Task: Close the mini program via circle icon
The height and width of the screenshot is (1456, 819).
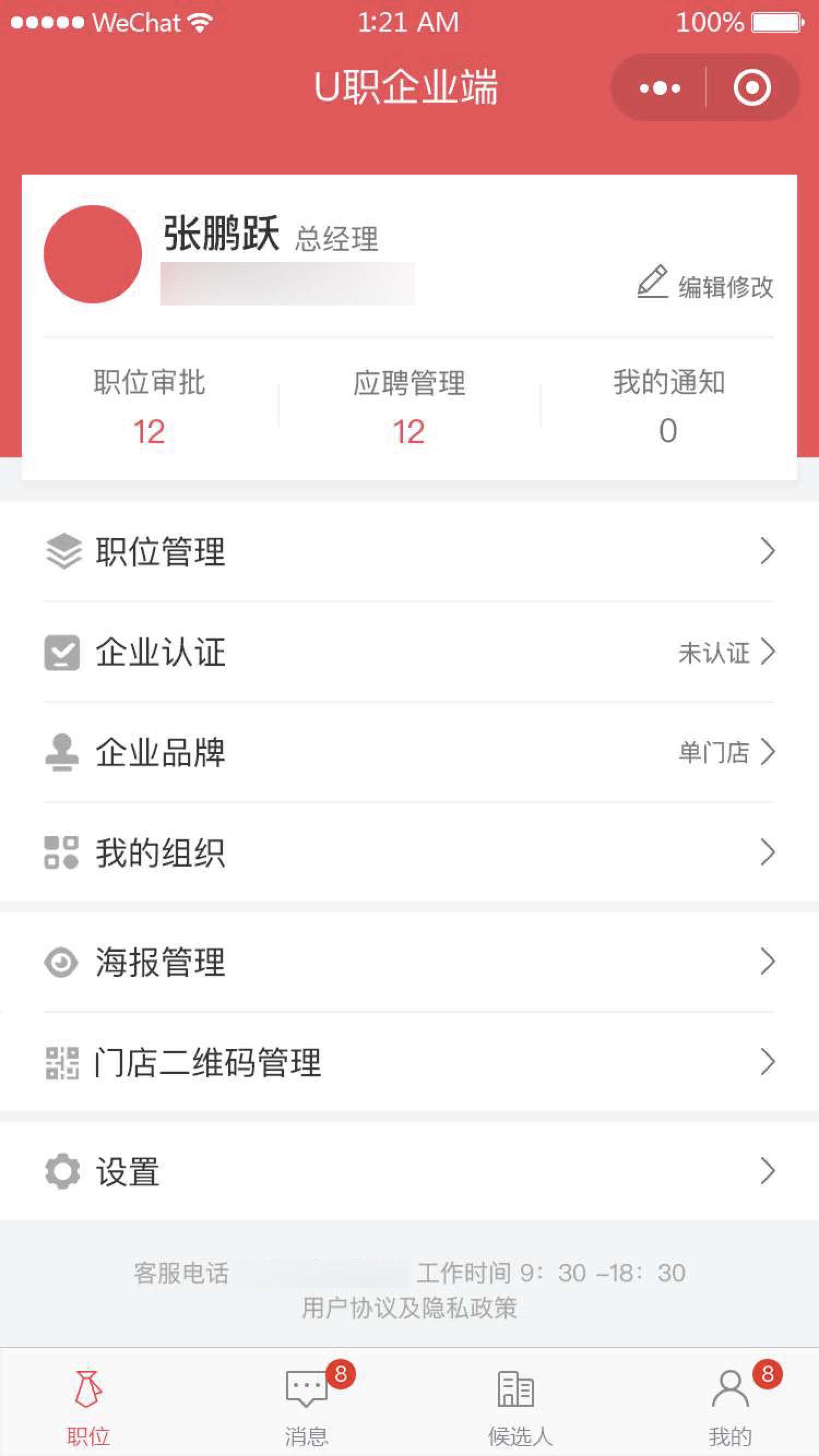Action: click(x=752, y=88)
